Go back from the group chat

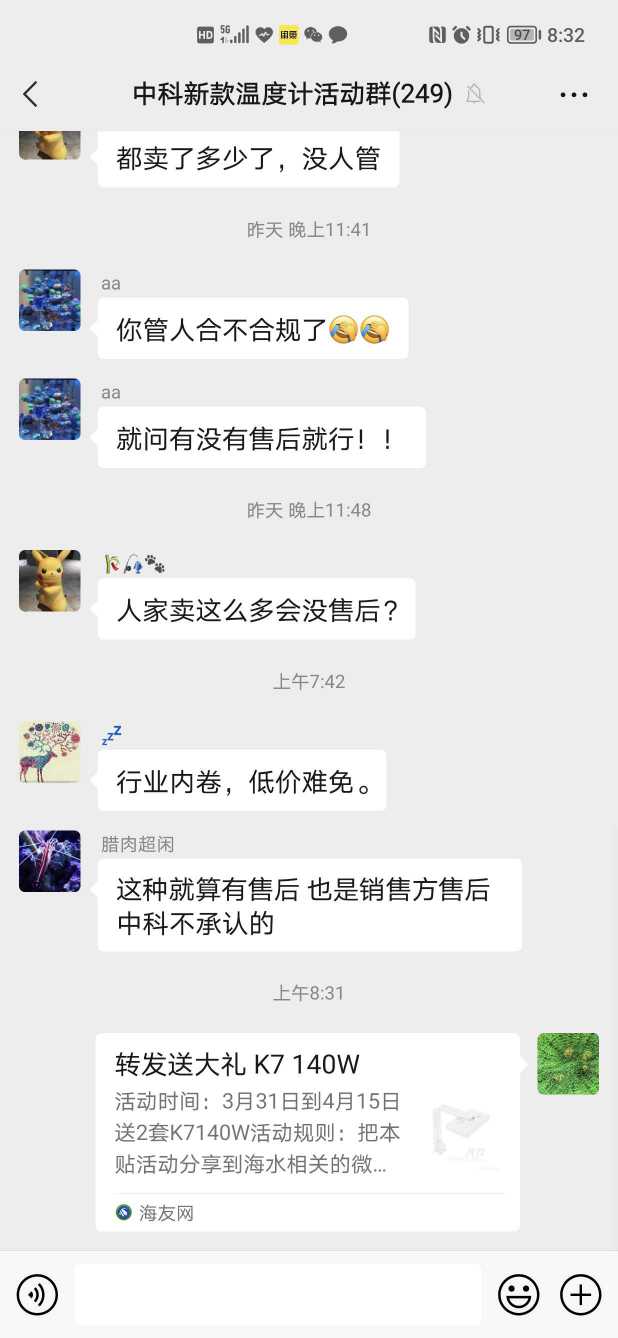(x=31, y=94)
